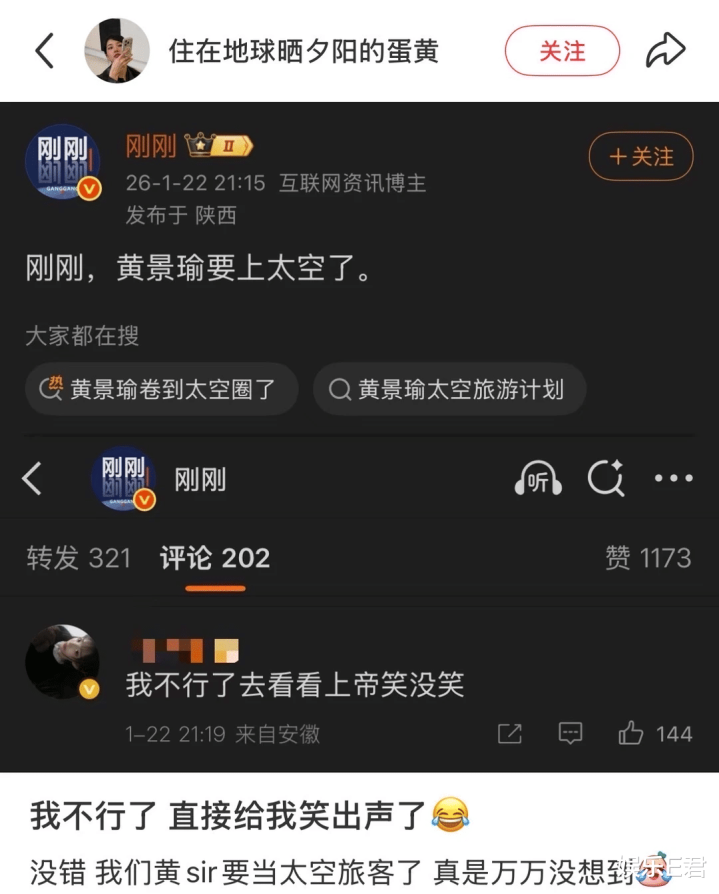The height and width of the screenshot is (894, 719).
Task: Go back from this post
Action: (x=44, y=51)
